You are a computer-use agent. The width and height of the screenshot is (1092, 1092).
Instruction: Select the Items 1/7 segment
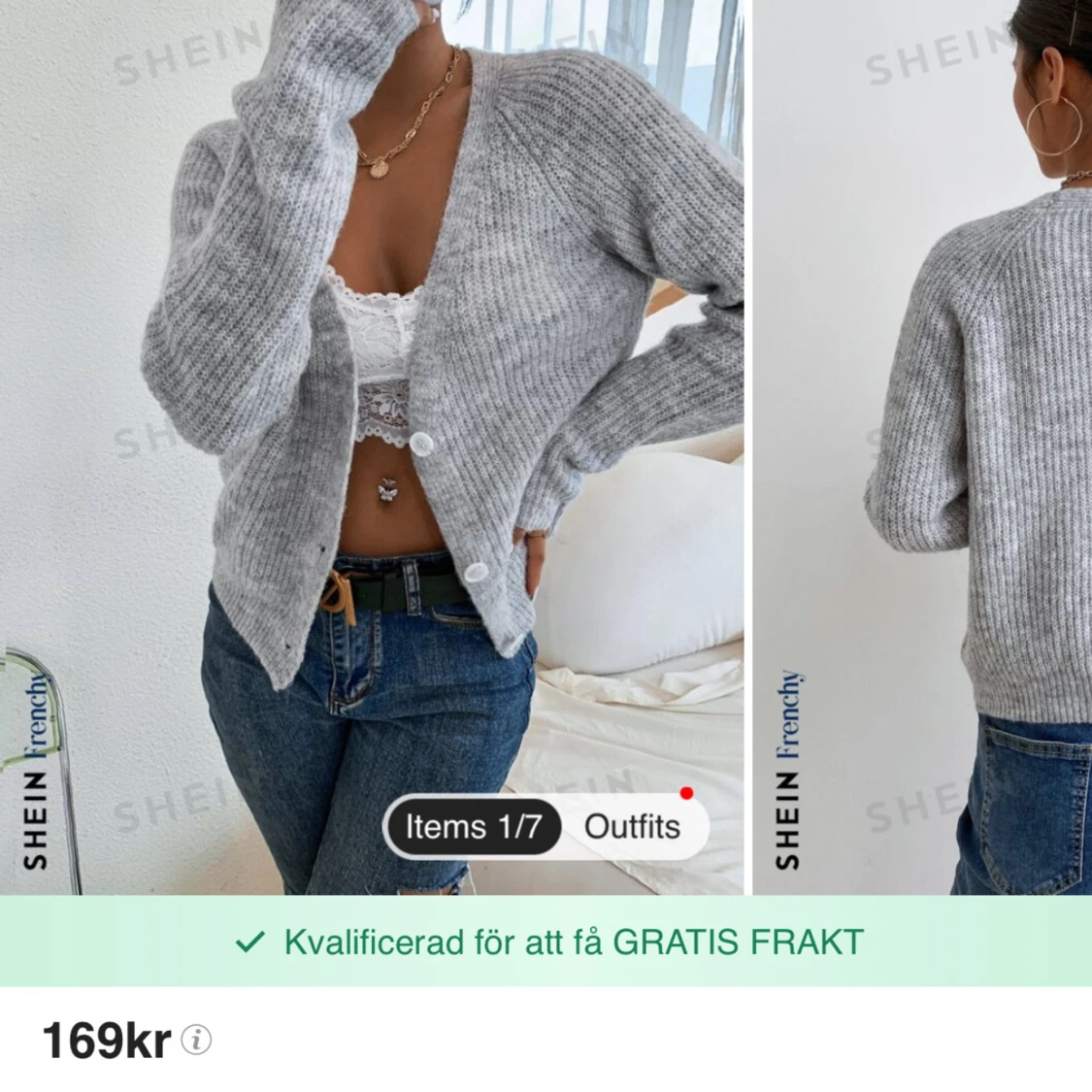tap(474, 827)
